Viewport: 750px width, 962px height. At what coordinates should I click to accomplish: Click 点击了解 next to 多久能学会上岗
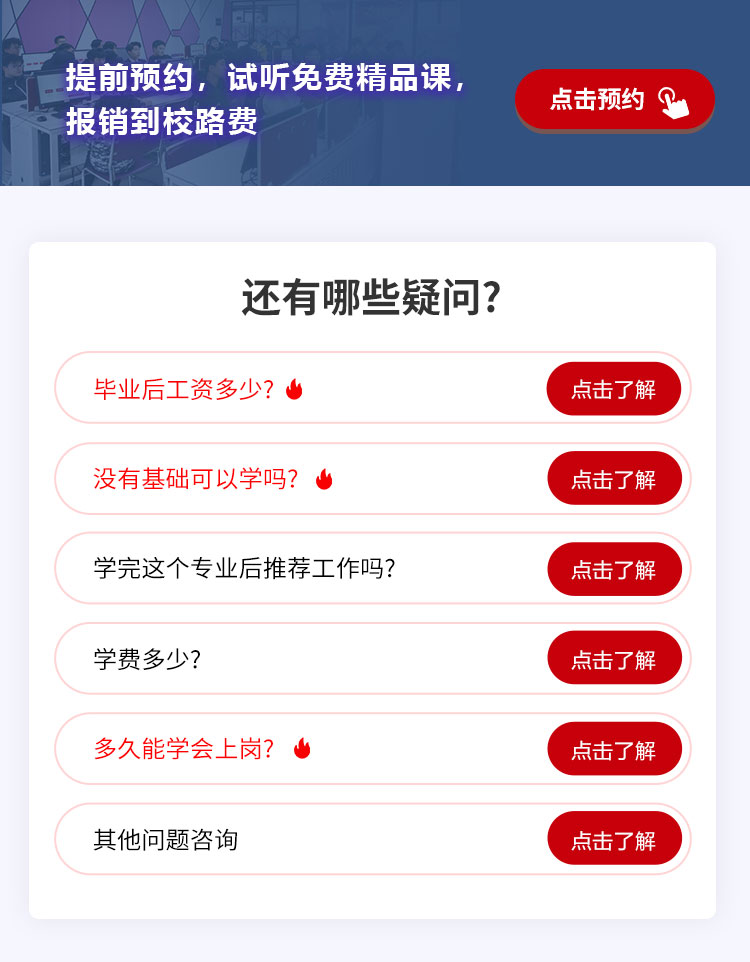(615, 748)
